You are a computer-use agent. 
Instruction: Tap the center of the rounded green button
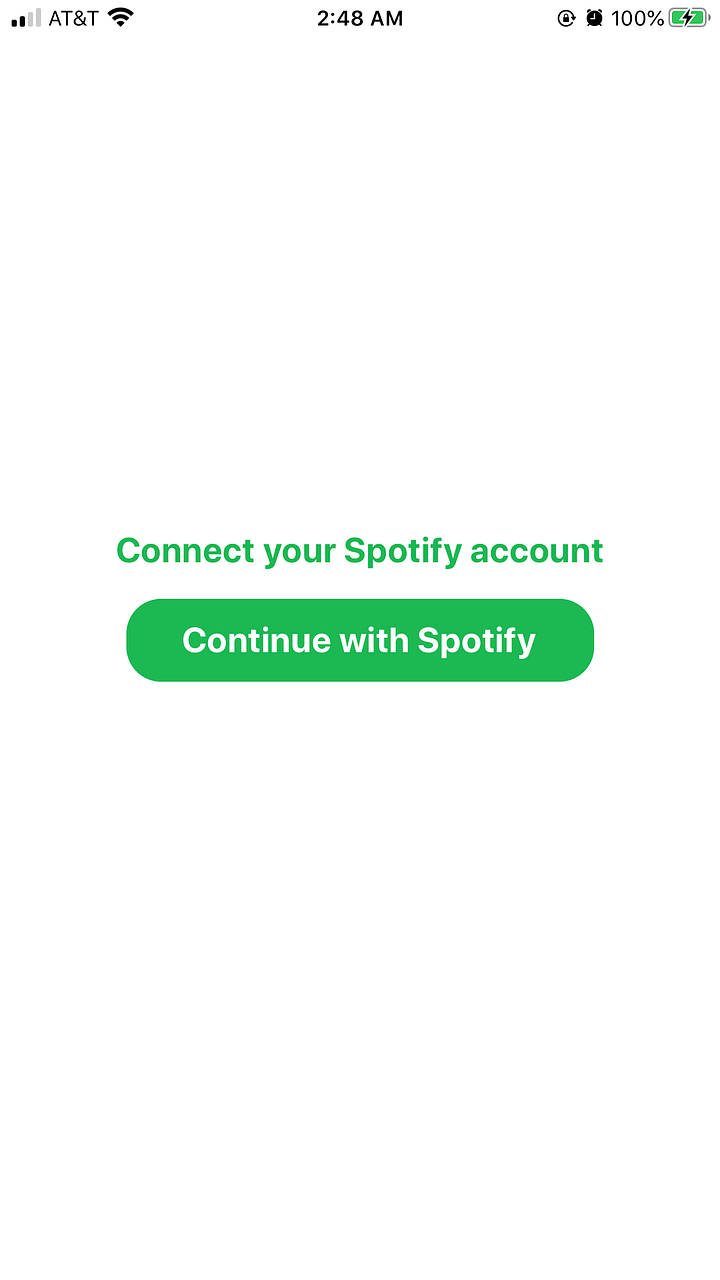pyautogui.click(x=360, y=640)
